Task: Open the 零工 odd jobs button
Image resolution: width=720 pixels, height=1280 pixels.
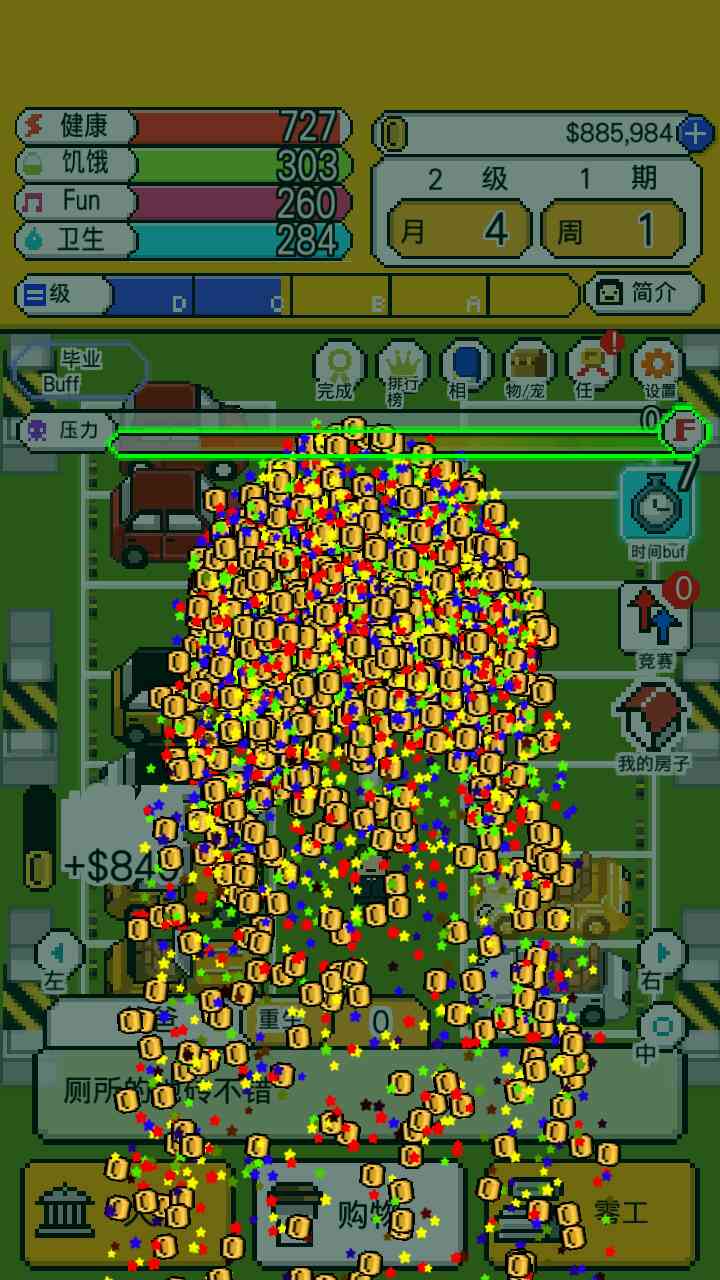Action: [x=590, y=1213]
